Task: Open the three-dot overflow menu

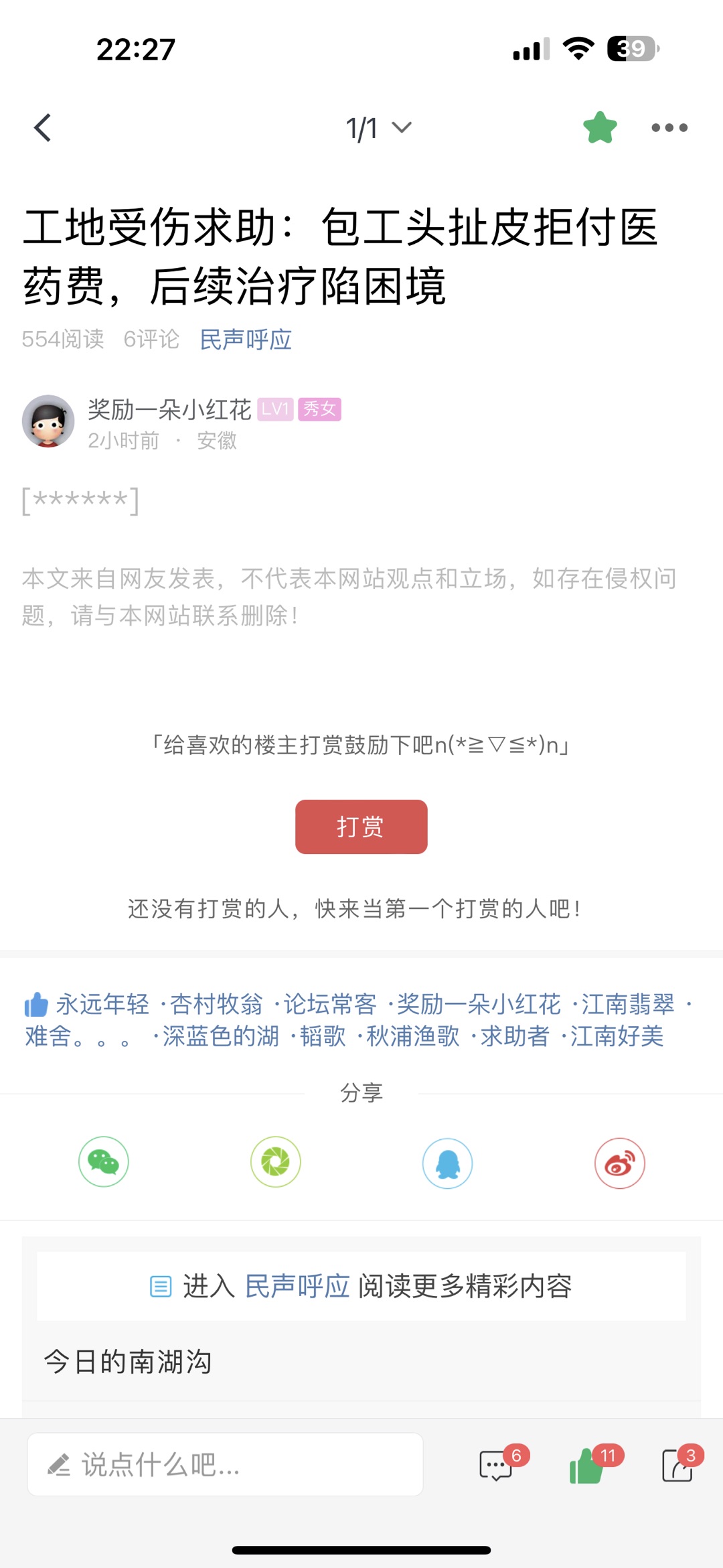Action: click(x=669, y=127)
